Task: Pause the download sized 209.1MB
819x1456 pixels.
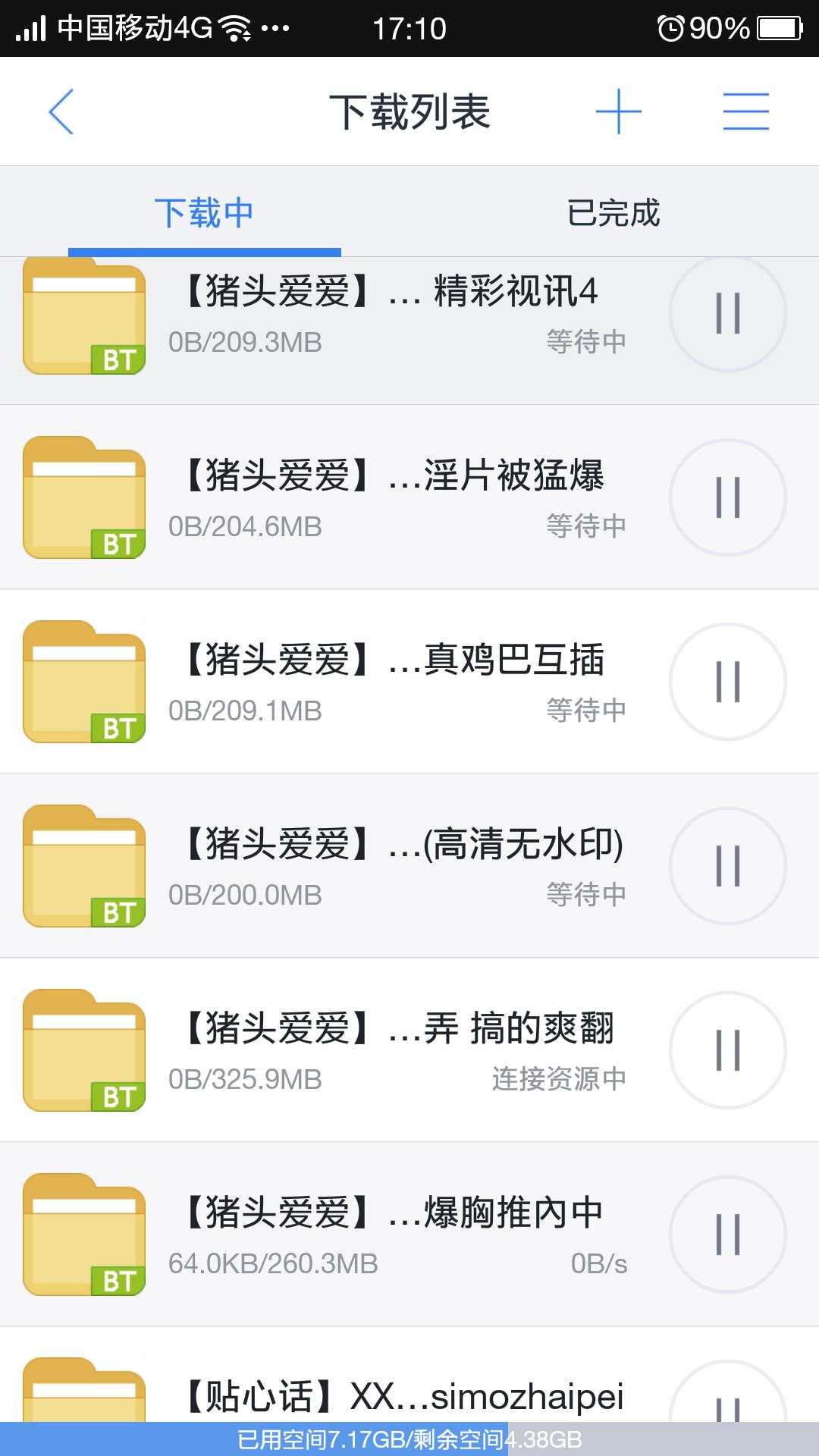Action: tap(728, 681)
